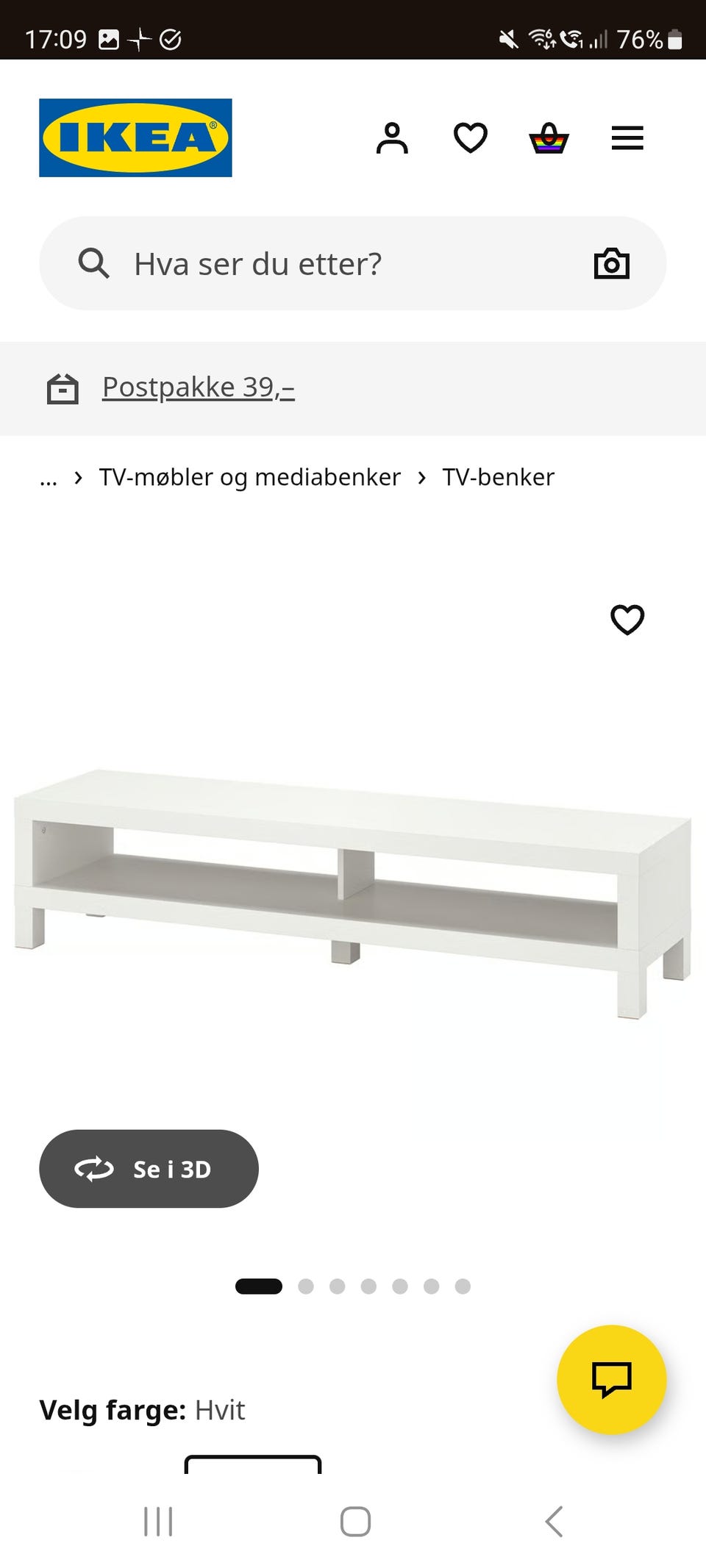The height and width of the screenshot is (1568, 706).
Task: Open the TV-benker category
Action: (498, 477)
